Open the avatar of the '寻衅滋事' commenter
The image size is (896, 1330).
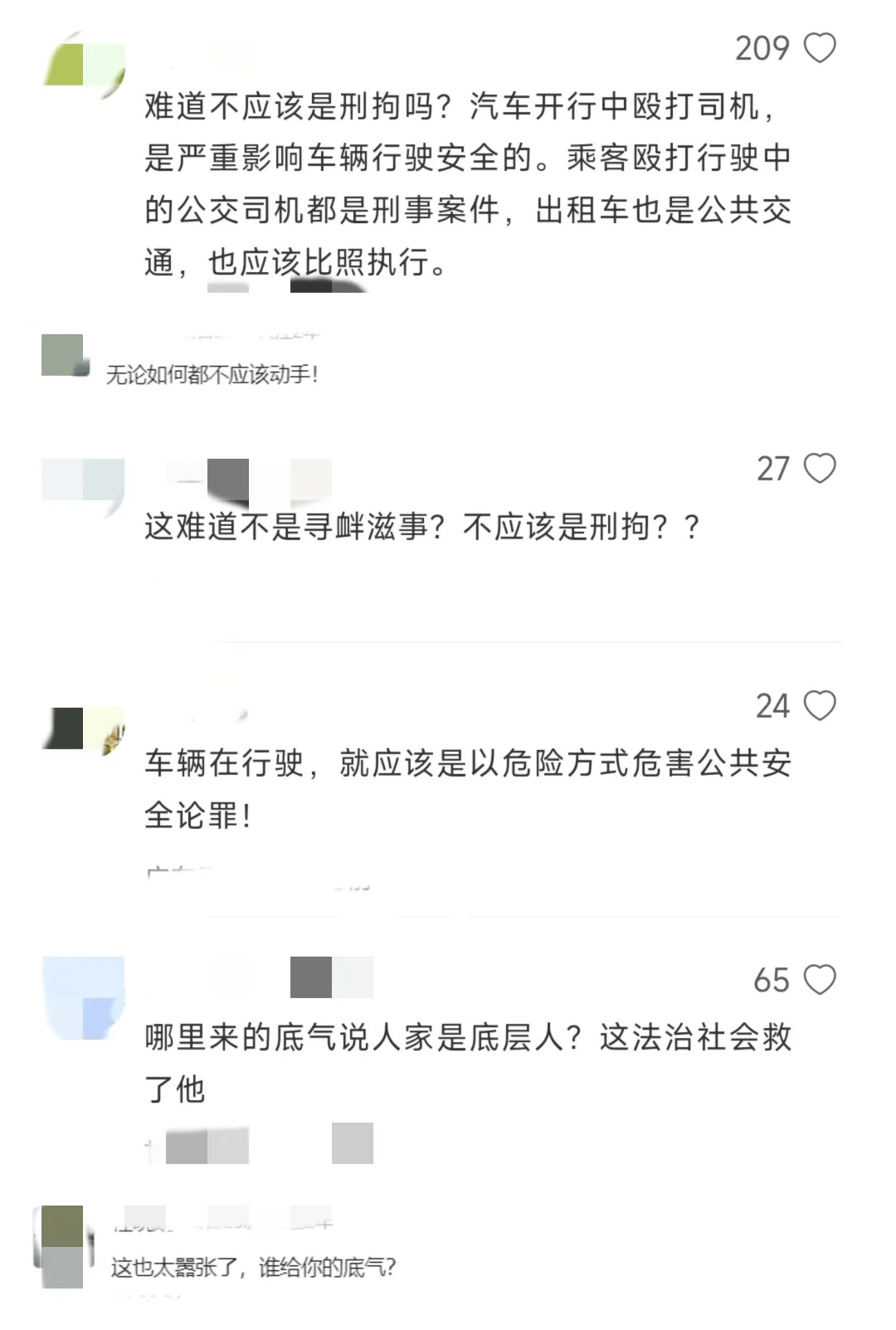[x=83, y=481]
